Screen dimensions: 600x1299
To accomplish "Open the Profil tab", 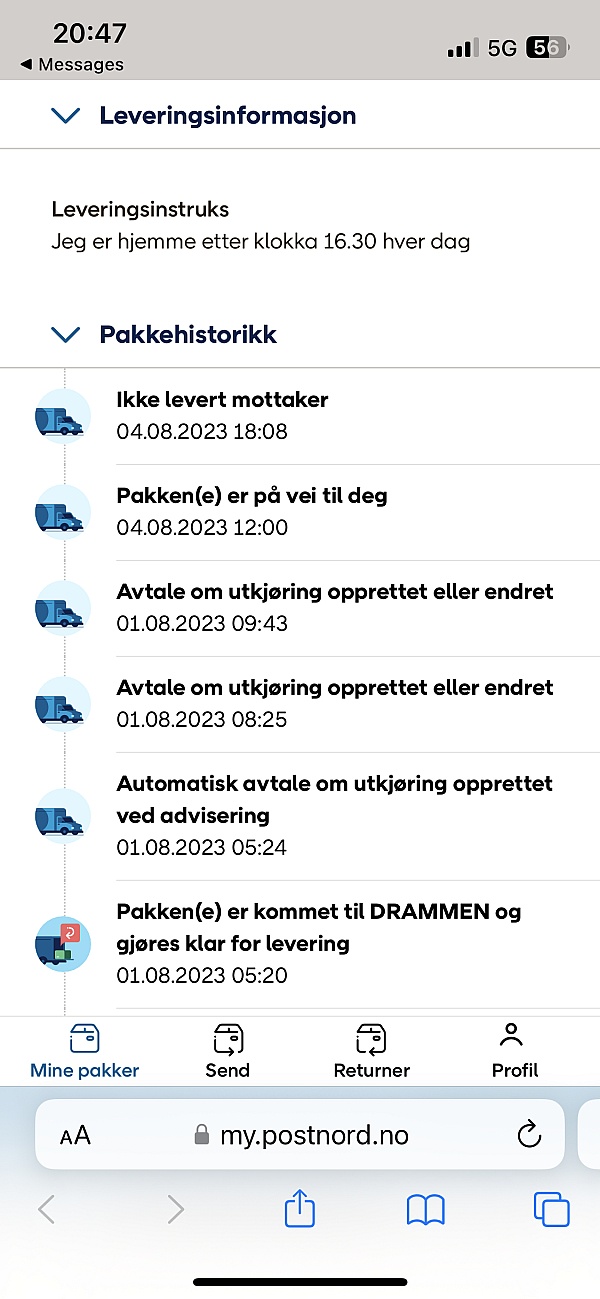I will [x=515, y=1051].
